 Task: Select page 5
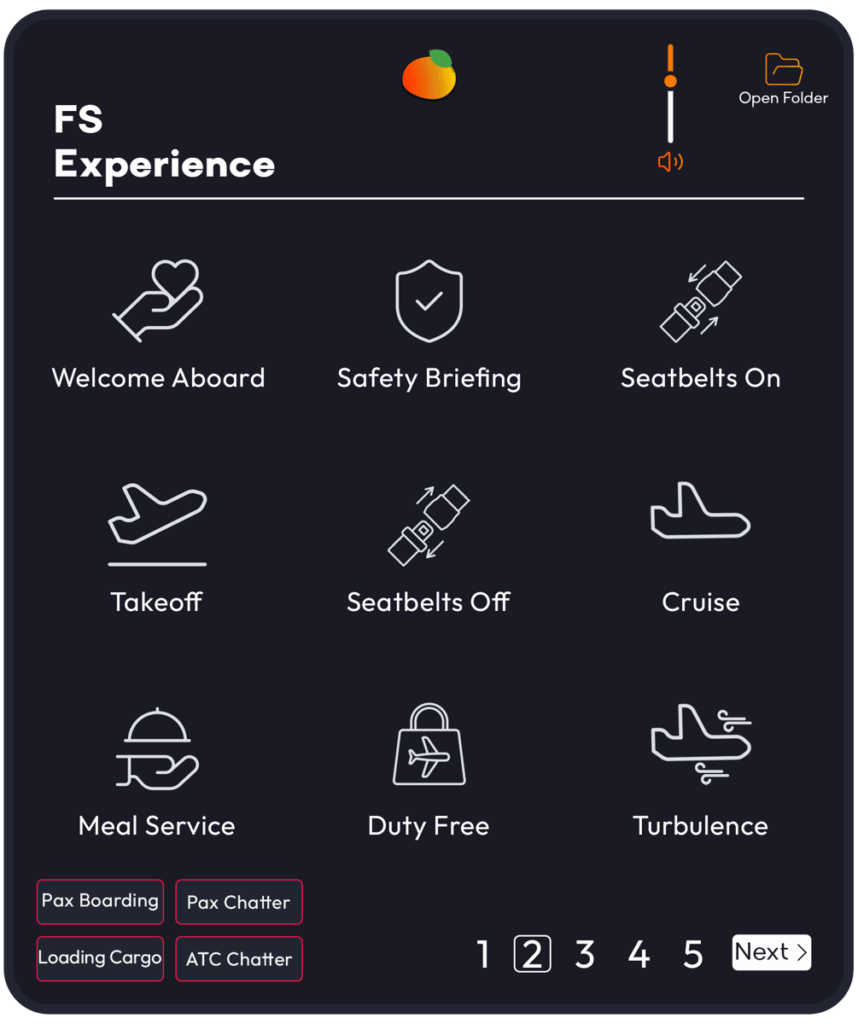(693, 955)
